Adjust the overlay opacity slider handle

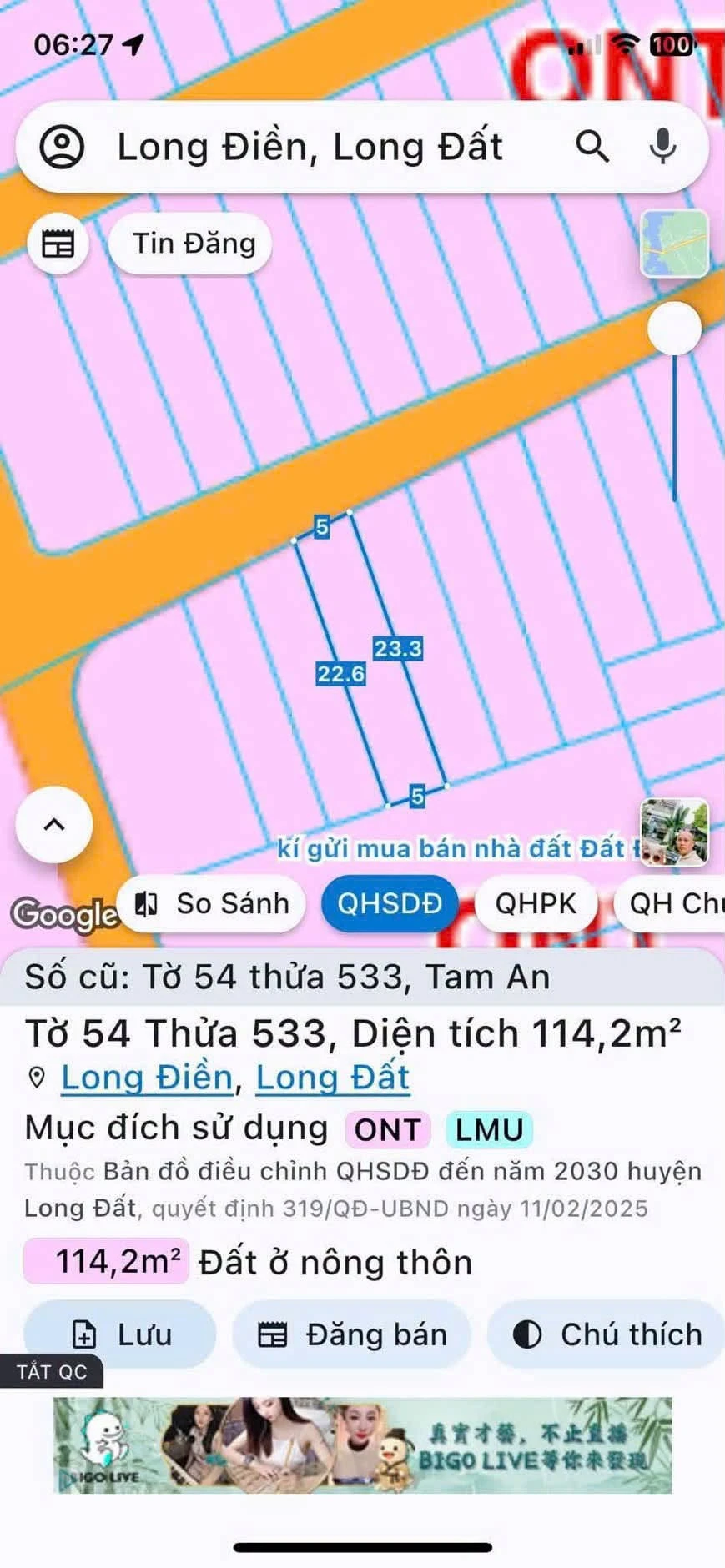pos(674,329)
